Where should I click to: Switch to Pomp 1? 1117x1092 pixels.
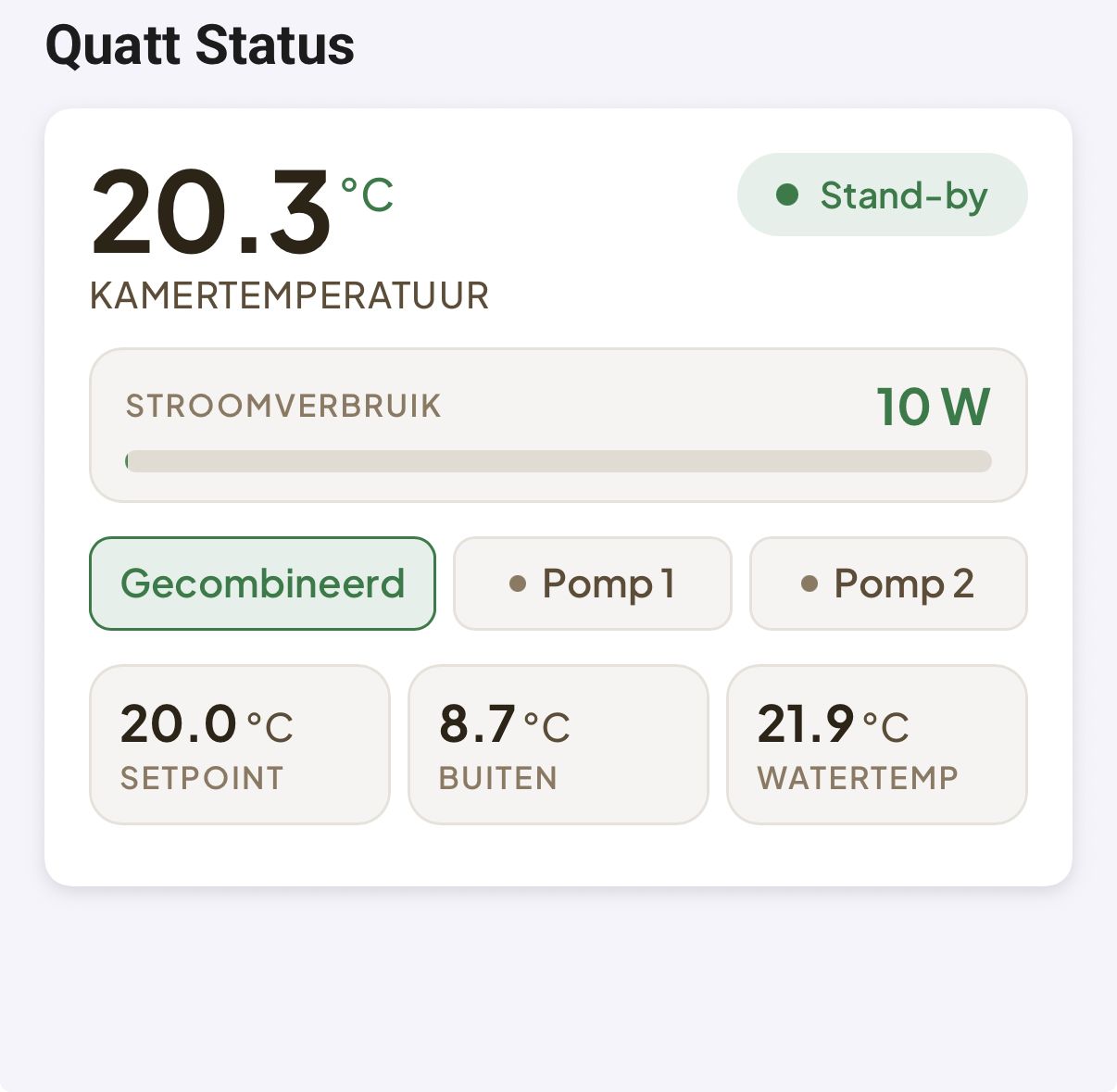pos(592,584)
